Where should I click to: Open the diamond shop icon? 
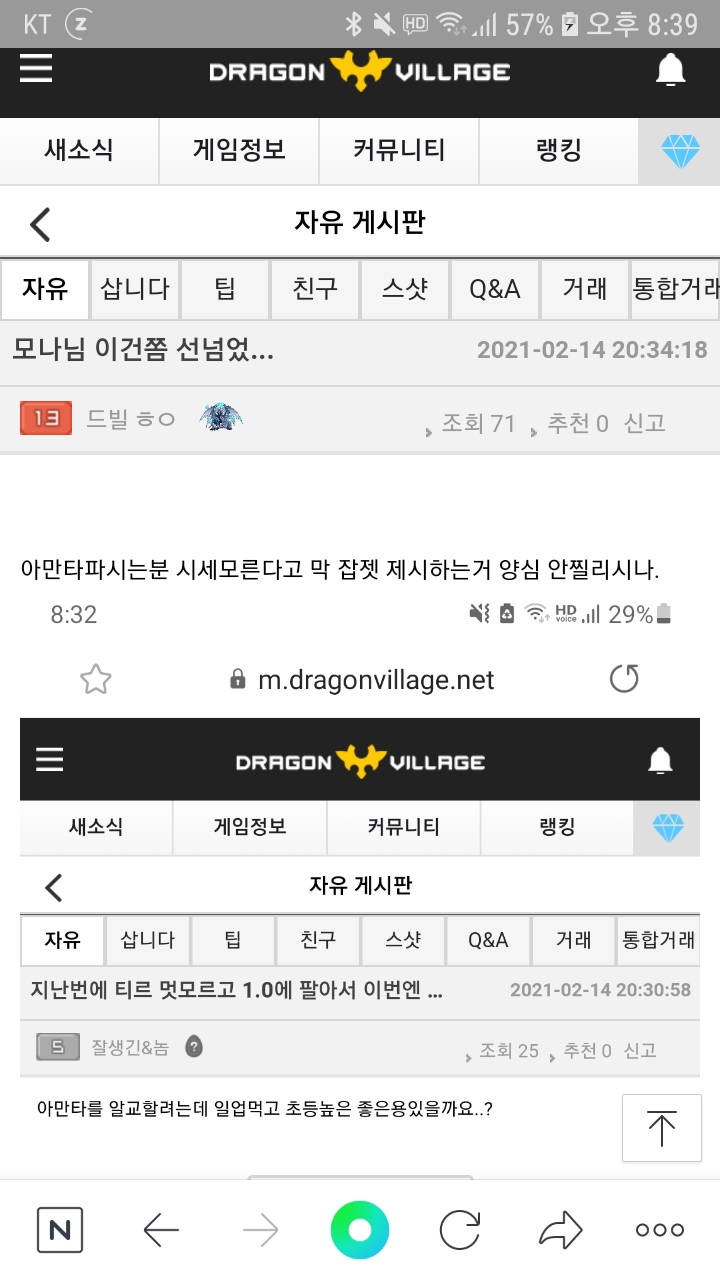pyautogui.click(x=680, y=151)
